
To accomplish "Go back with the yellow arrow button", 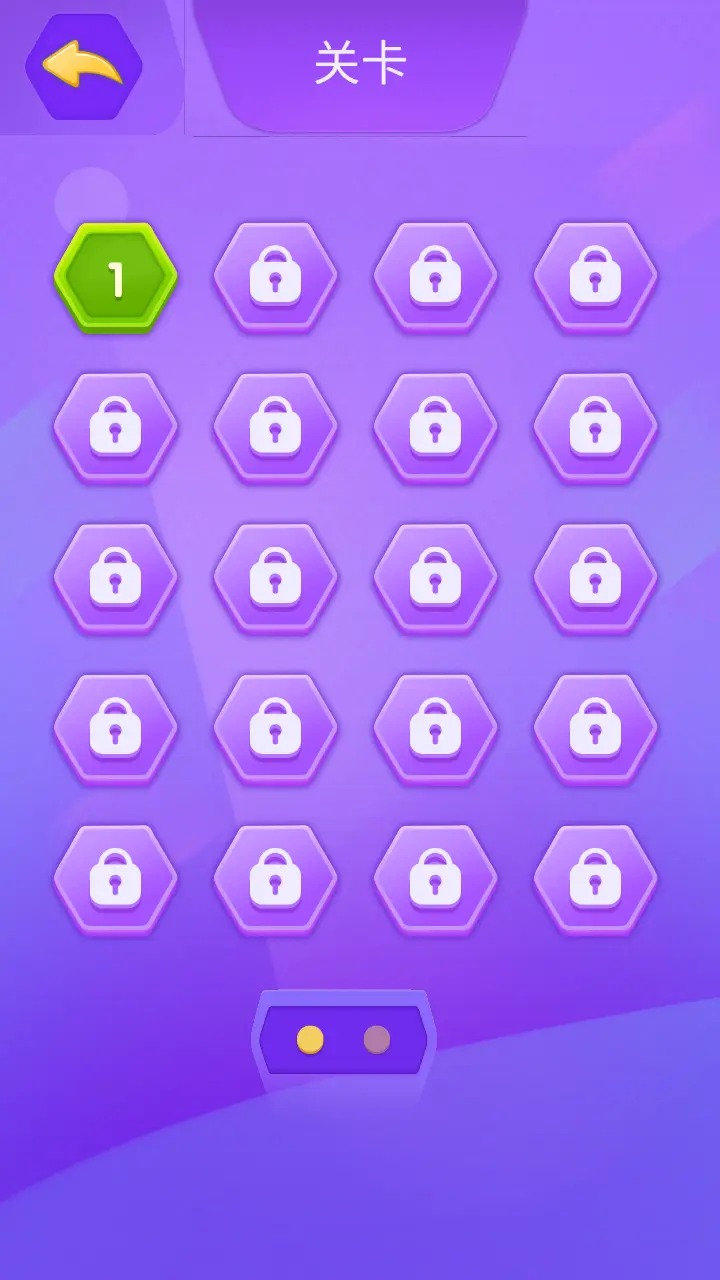I will (83, 67).
